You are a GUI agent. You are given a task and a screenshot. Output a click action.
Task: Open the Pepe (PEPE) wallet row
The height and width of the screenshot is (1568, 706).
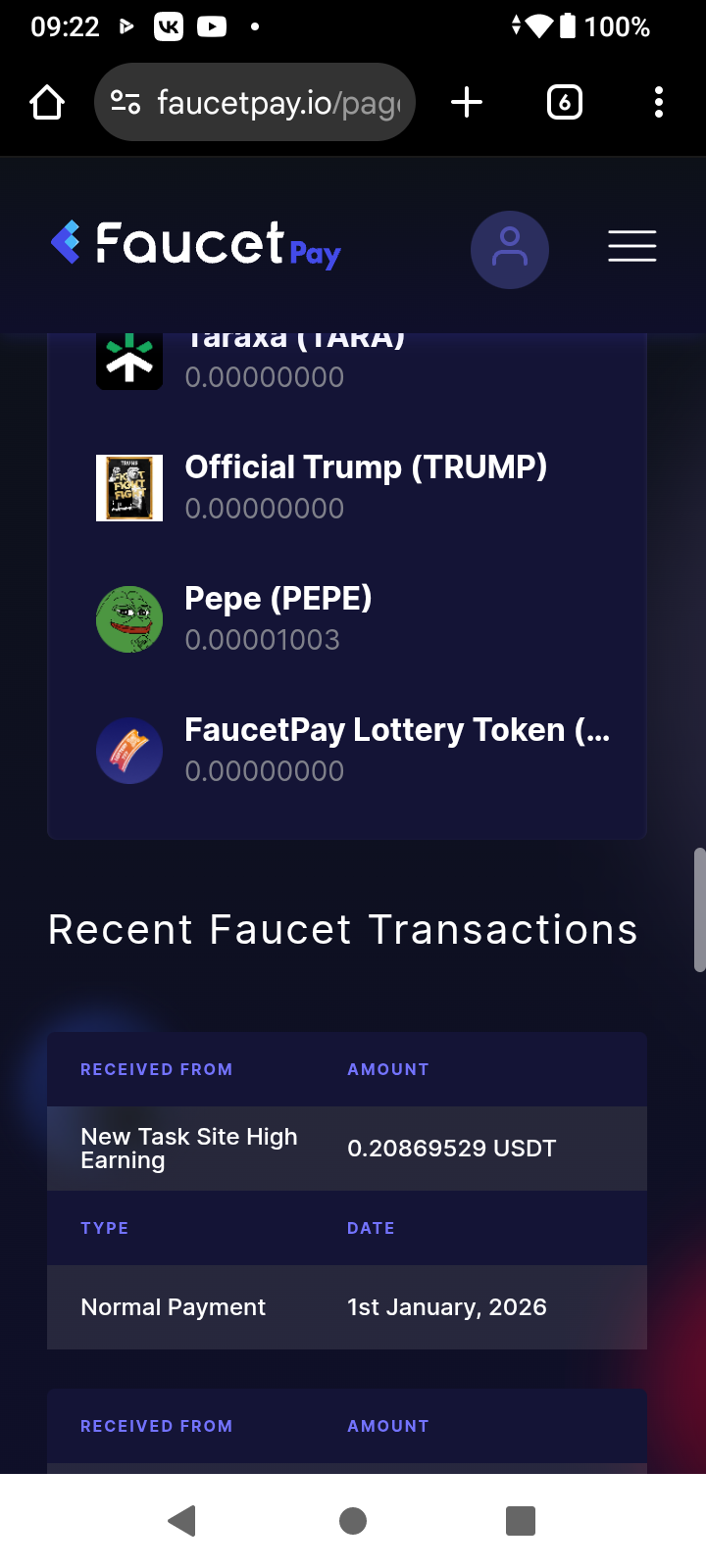[346, 618]
